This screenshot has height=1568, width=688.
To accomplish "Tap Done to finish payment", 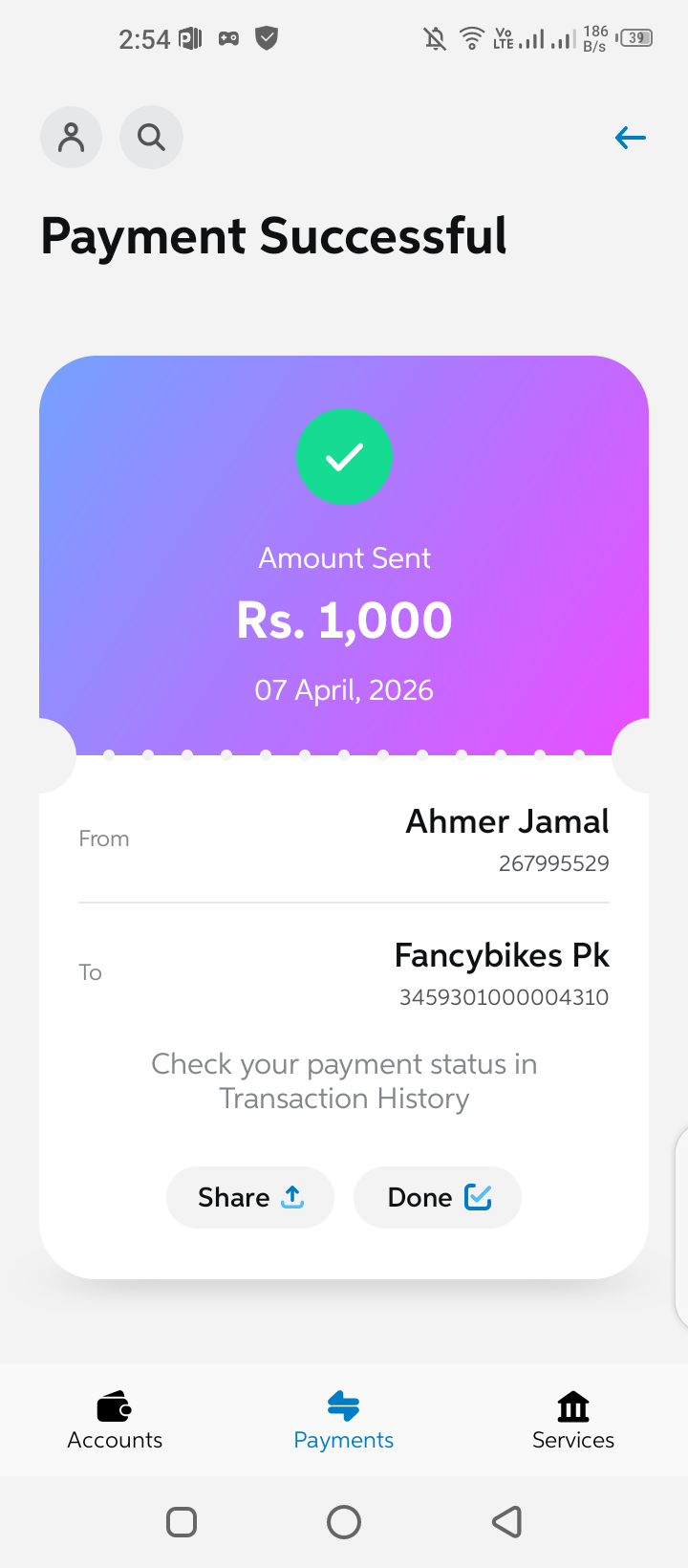I will click(438, 1197).
